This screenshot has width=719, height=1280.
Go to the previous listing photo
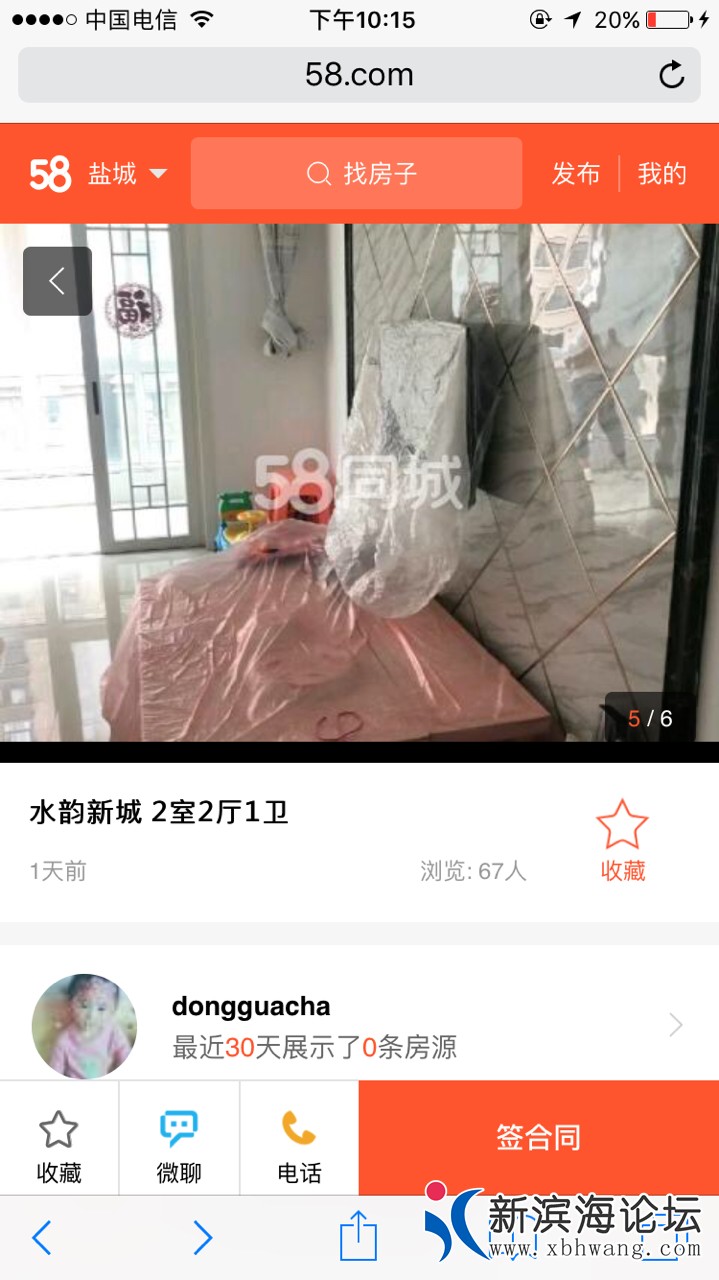tap(57, 281)
